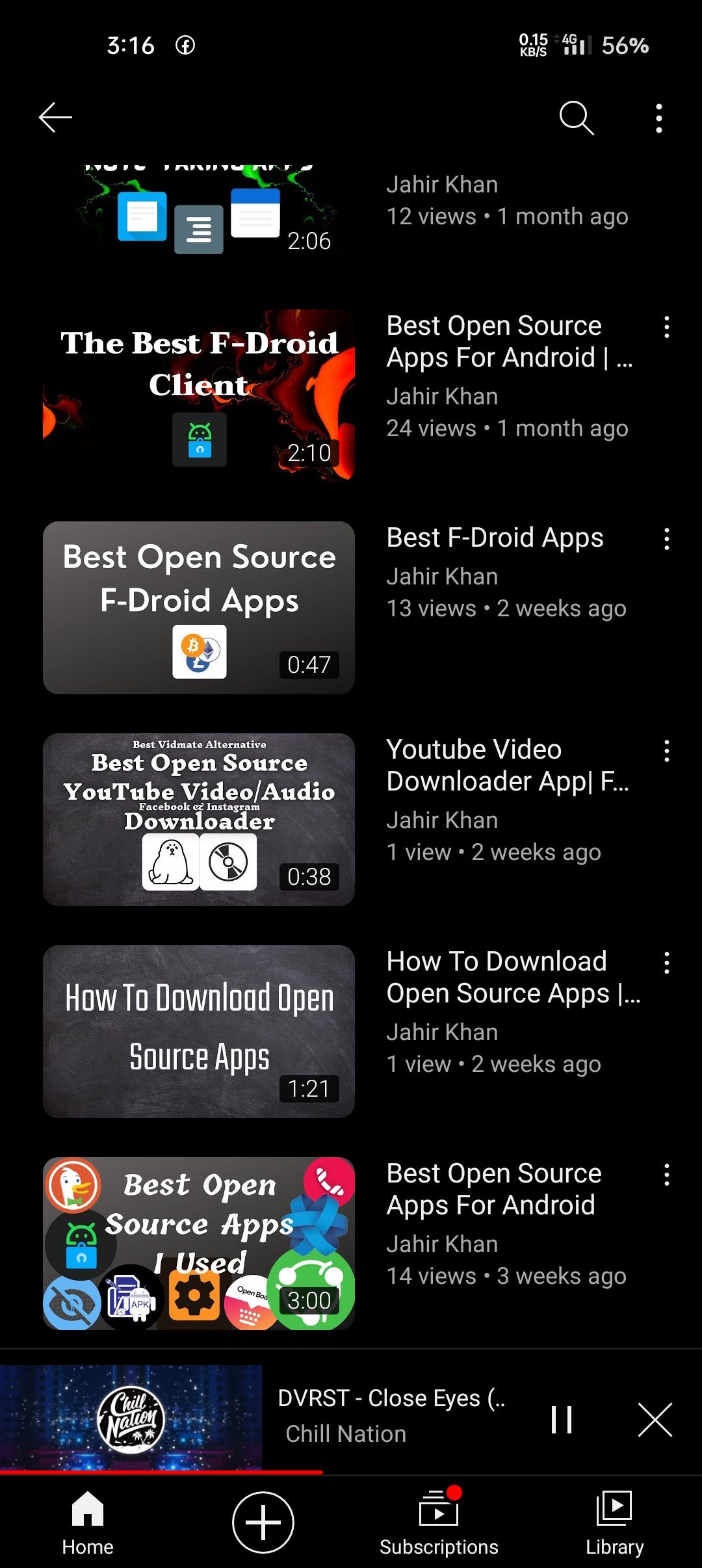
Task: Open the search function
Action: pyautogui.click(x=576, y=118)
